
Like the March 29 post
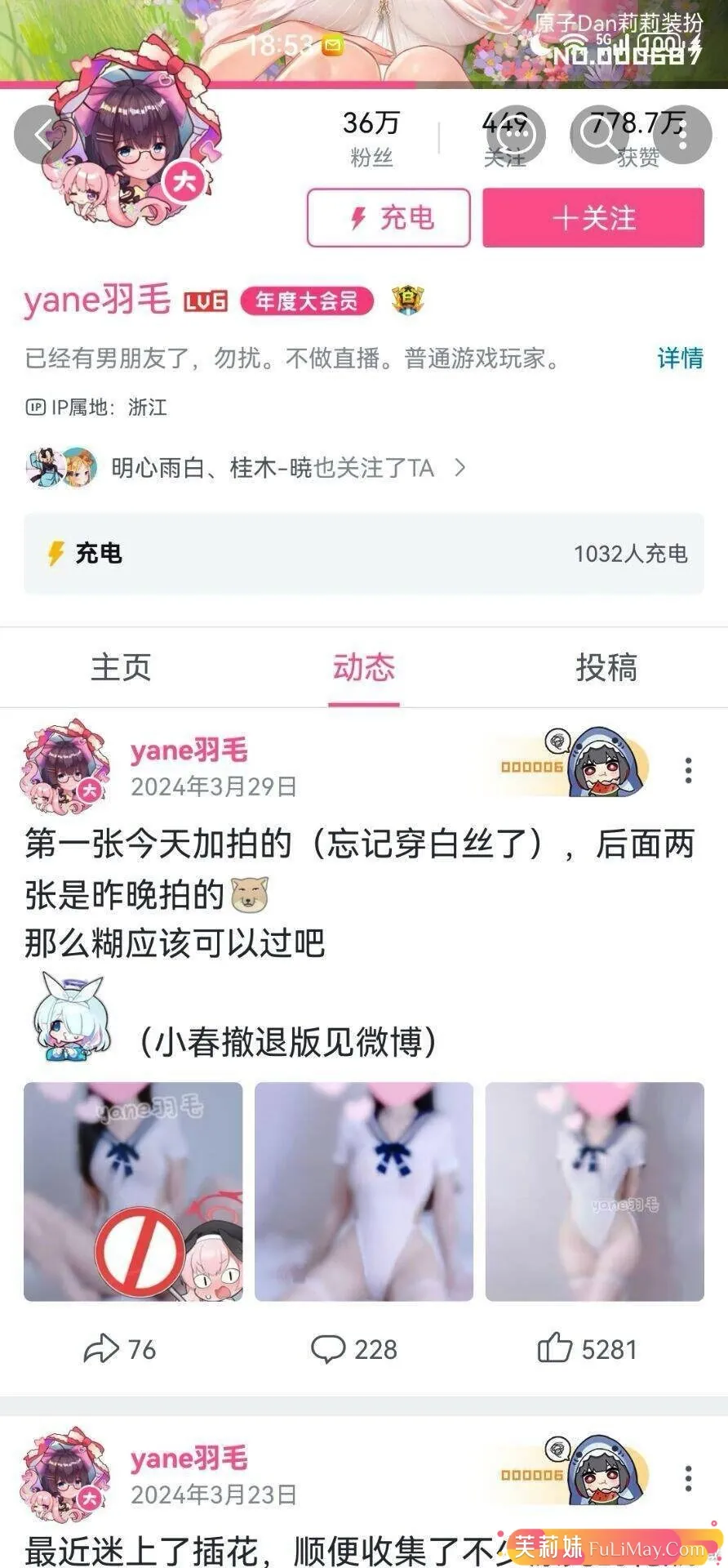pos(587,1349)
